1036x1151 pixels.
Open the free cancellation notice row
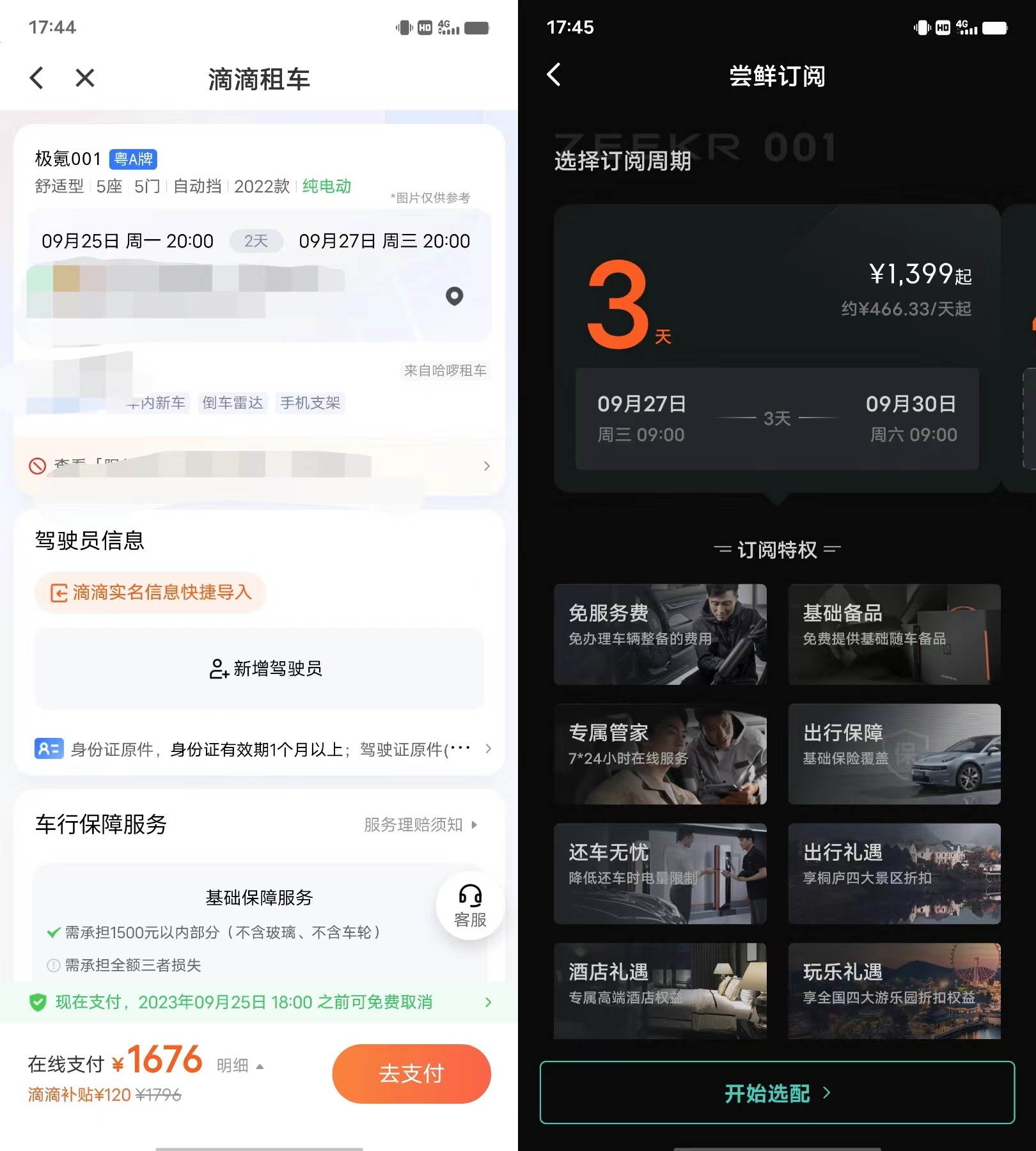pos(259,1002)
